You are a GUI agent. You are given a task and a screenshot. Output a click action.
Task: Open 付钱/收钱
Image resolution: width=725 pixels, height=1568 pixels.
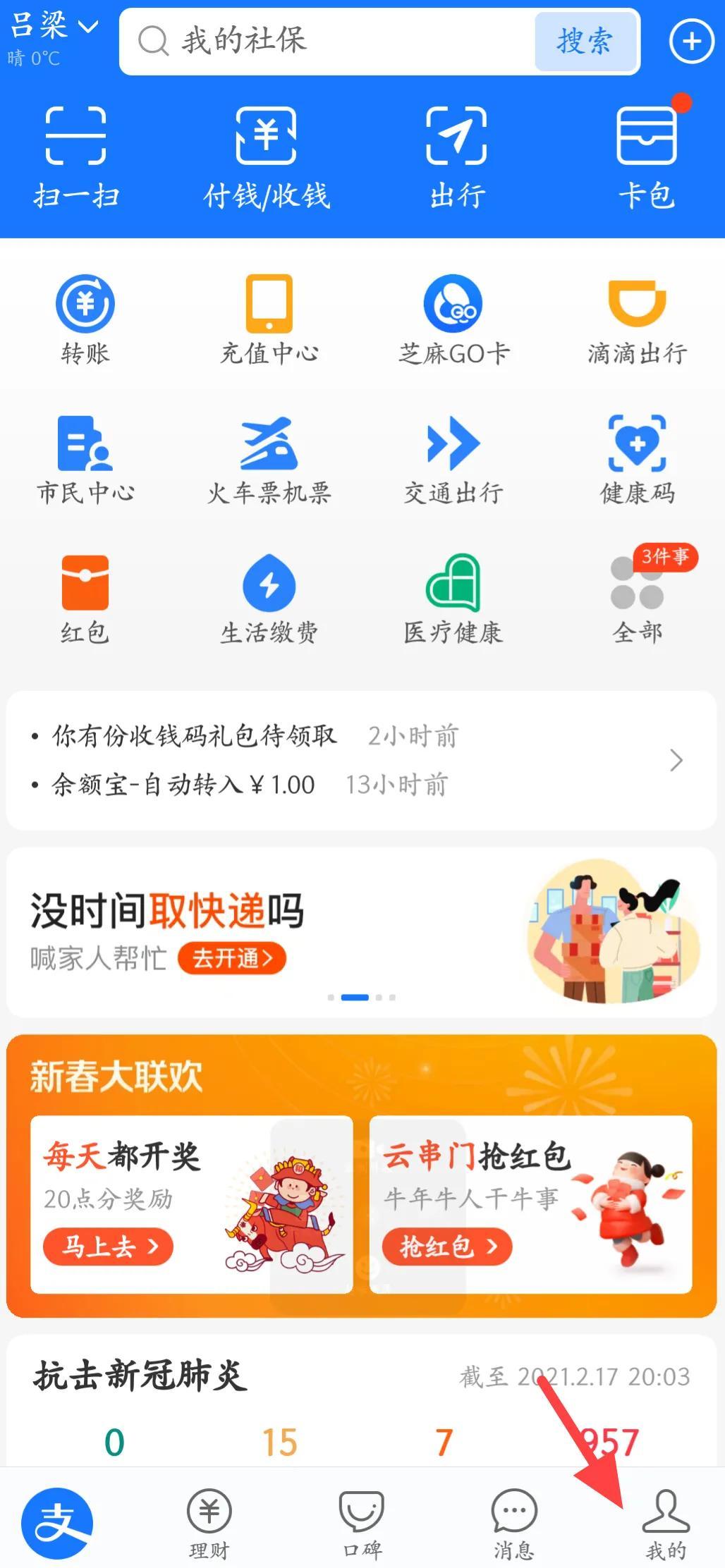(x=266, y=158)
